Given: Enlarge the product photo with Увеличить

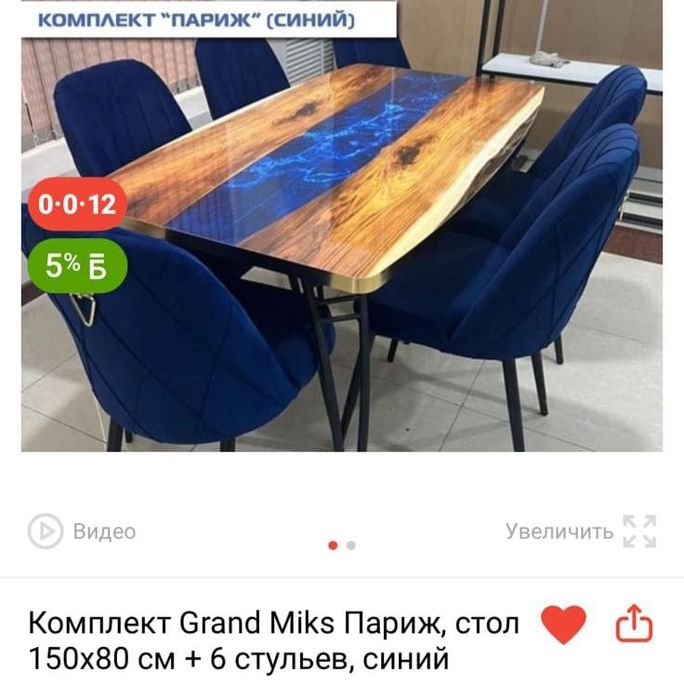Looking at the screenshot, I should (x=580, y=531).
